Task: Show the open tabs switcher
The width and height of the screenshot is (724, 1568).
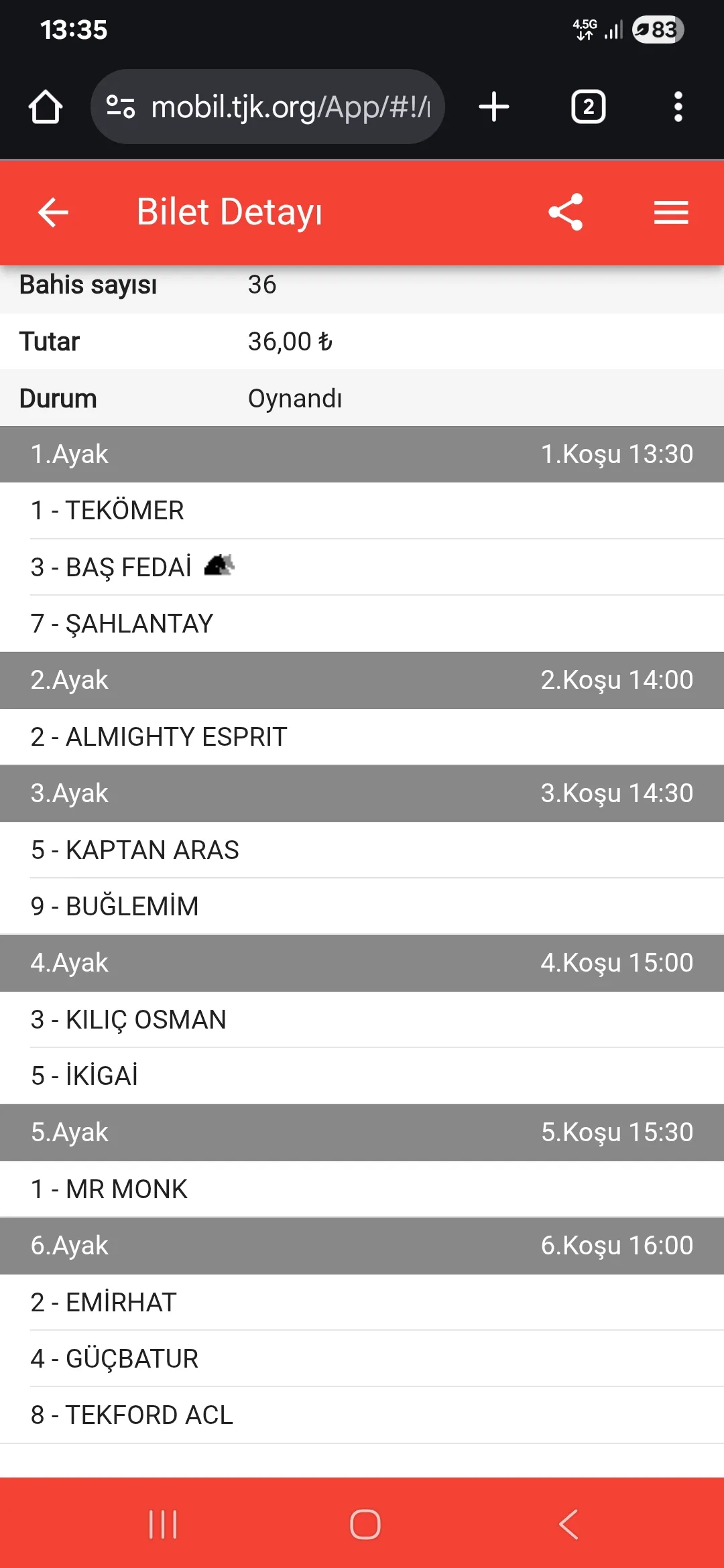Action: (588, 107)
